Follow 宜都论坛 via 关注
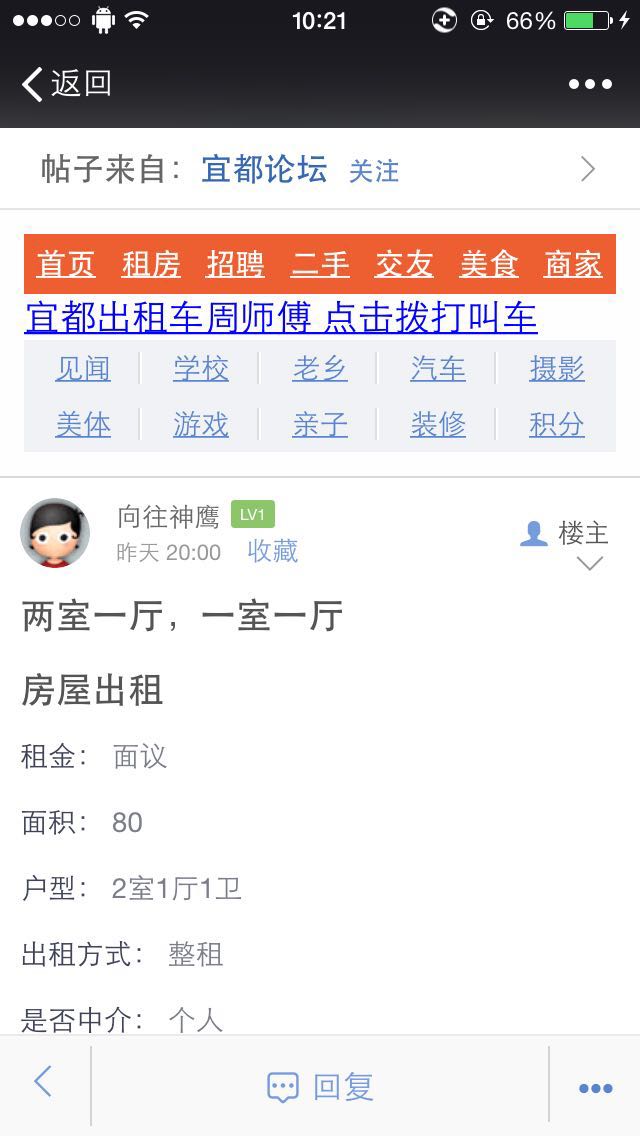 tap(374, 171)
